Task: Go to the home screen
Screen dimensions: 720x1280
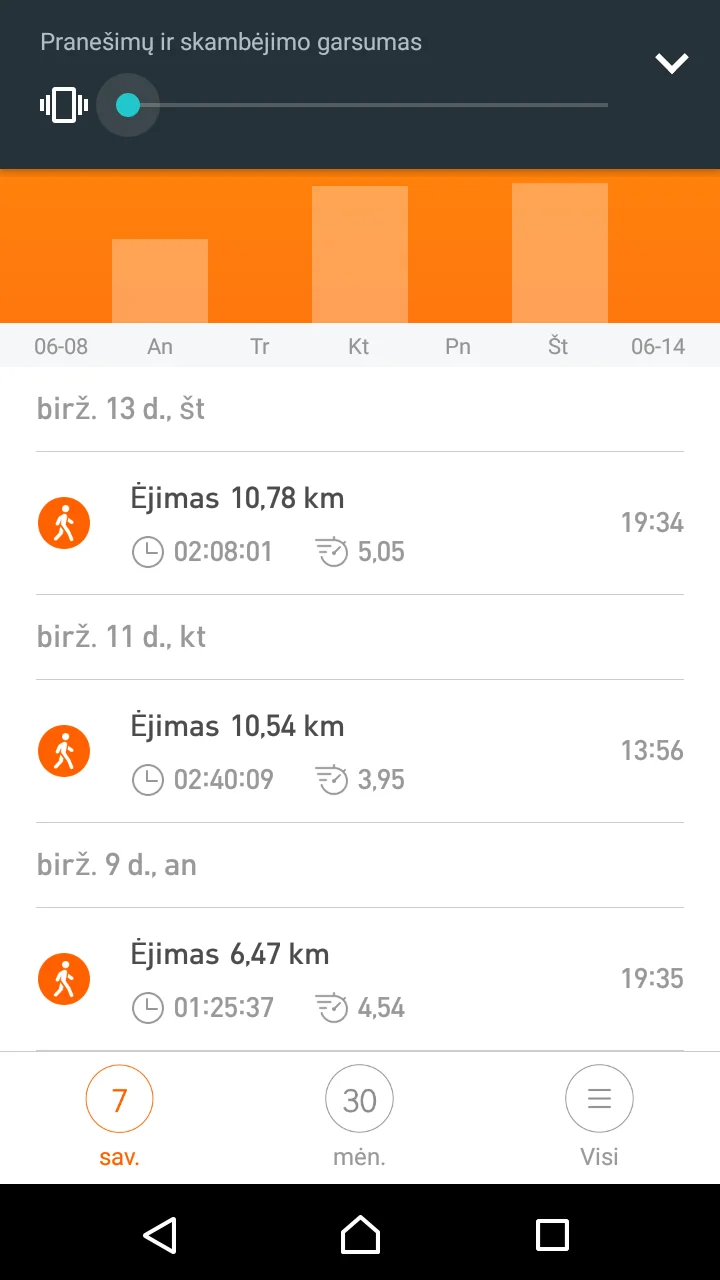Action: pos(360,1234)
